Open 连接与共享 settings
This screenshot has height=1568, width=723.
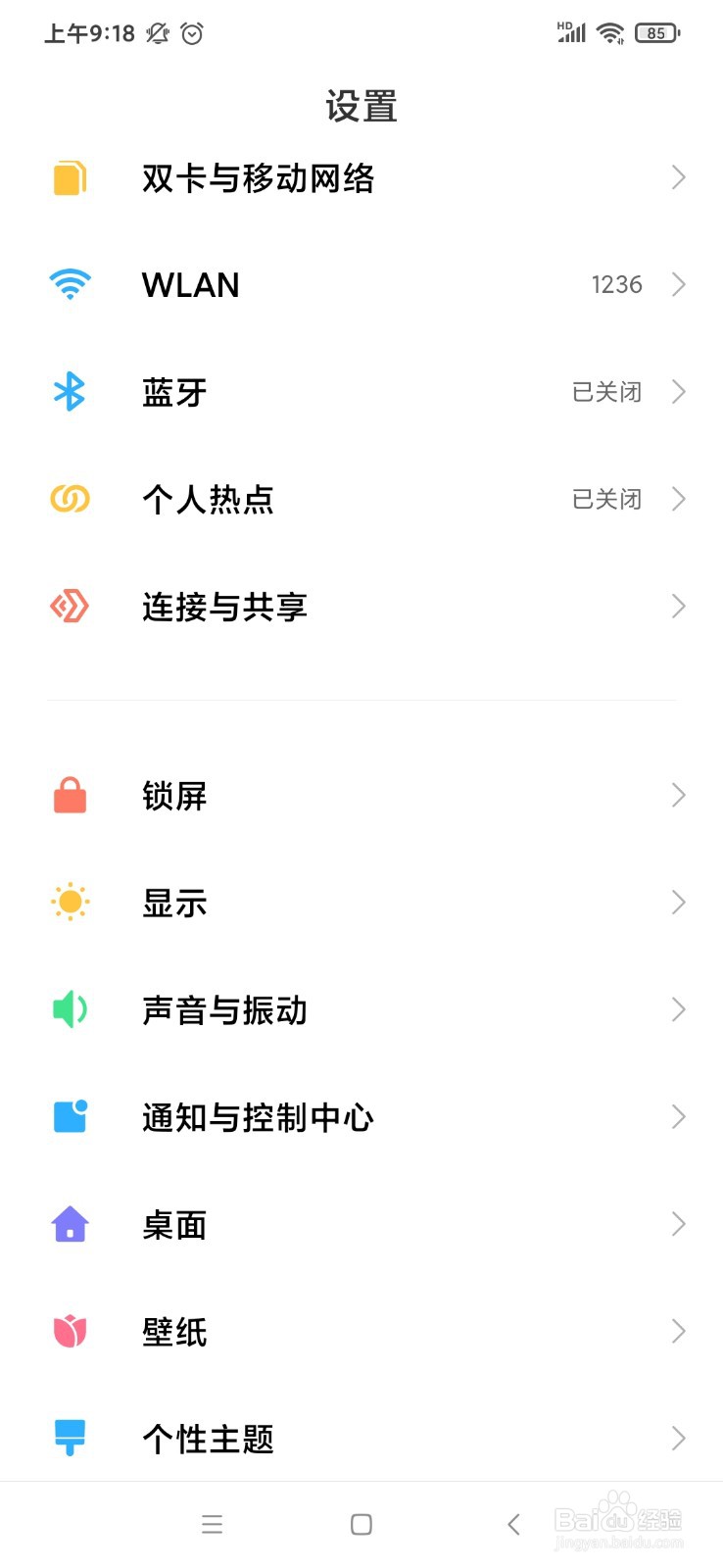(361, 607)
